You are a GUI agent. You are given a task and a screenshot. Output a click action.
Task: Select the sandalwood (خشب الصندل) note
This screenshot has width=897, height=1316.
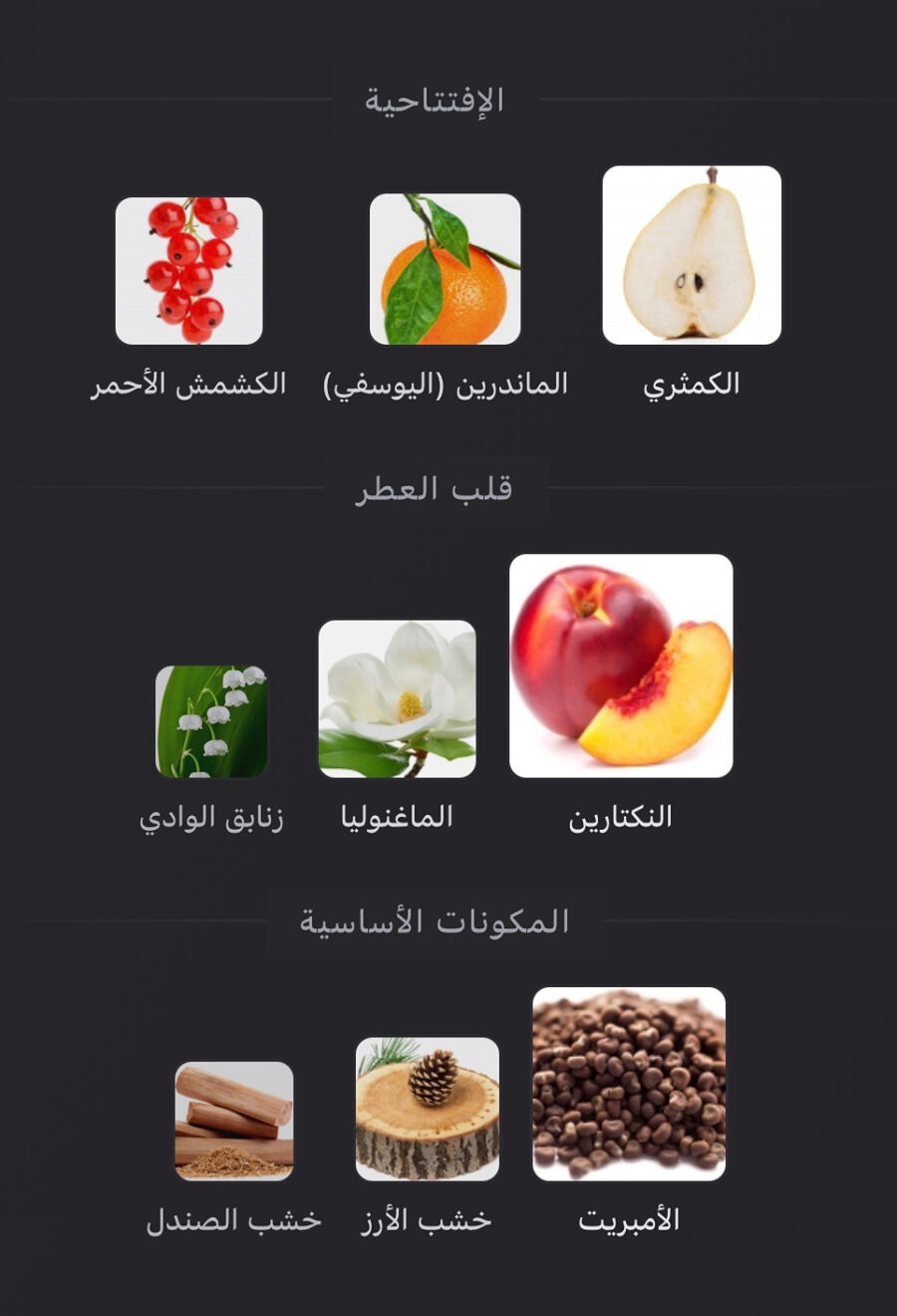234,1121
